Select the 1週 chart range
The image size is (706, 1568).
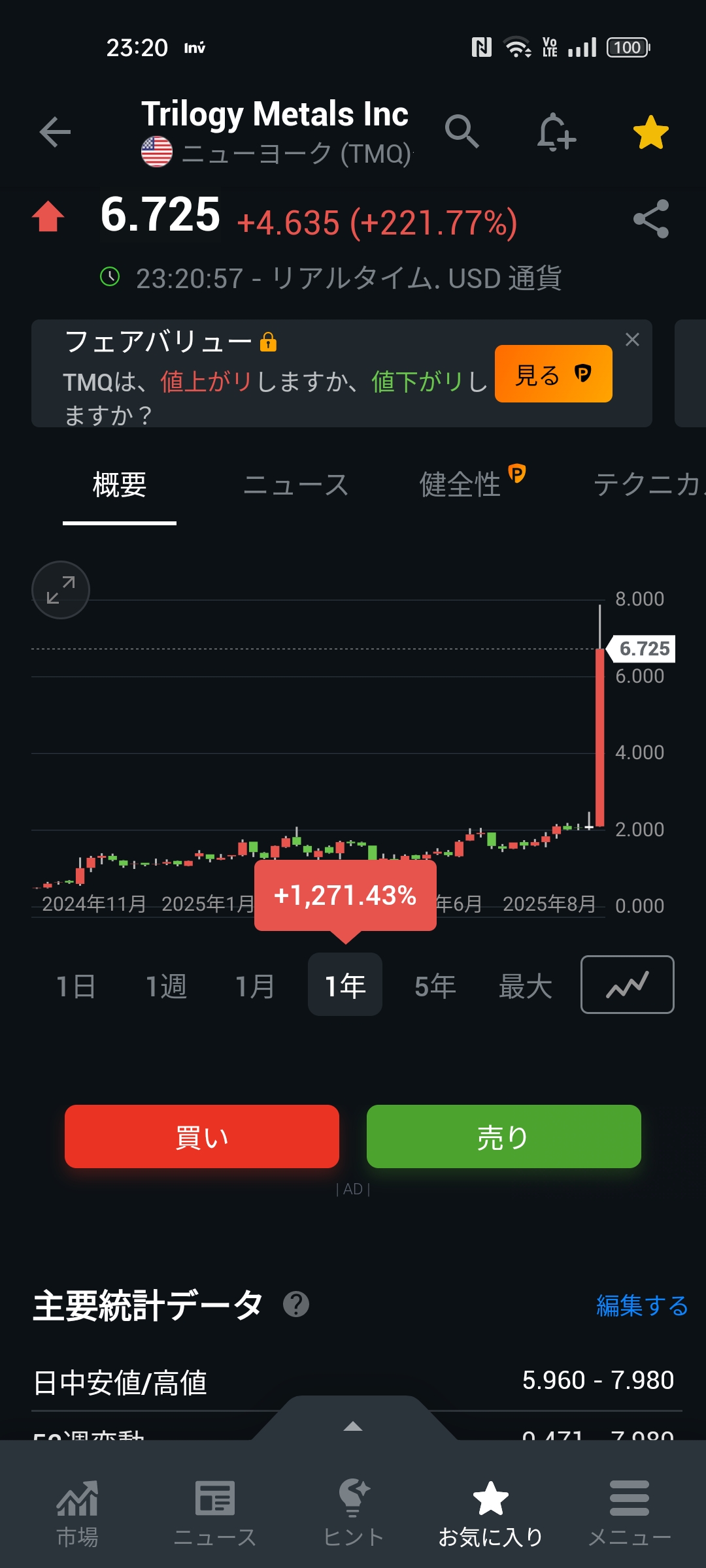166,986
